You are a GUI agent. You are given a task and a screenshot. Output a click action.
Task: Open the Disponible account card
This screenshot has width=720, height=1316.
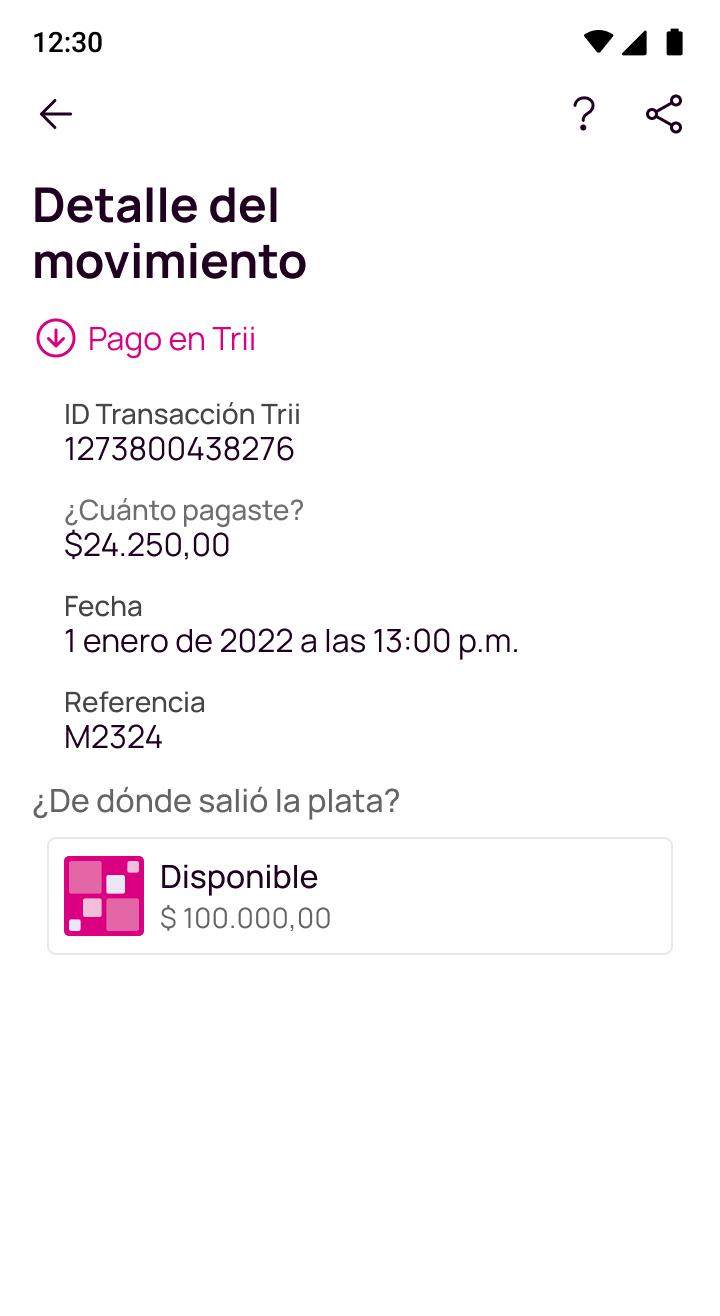[360, 896]
